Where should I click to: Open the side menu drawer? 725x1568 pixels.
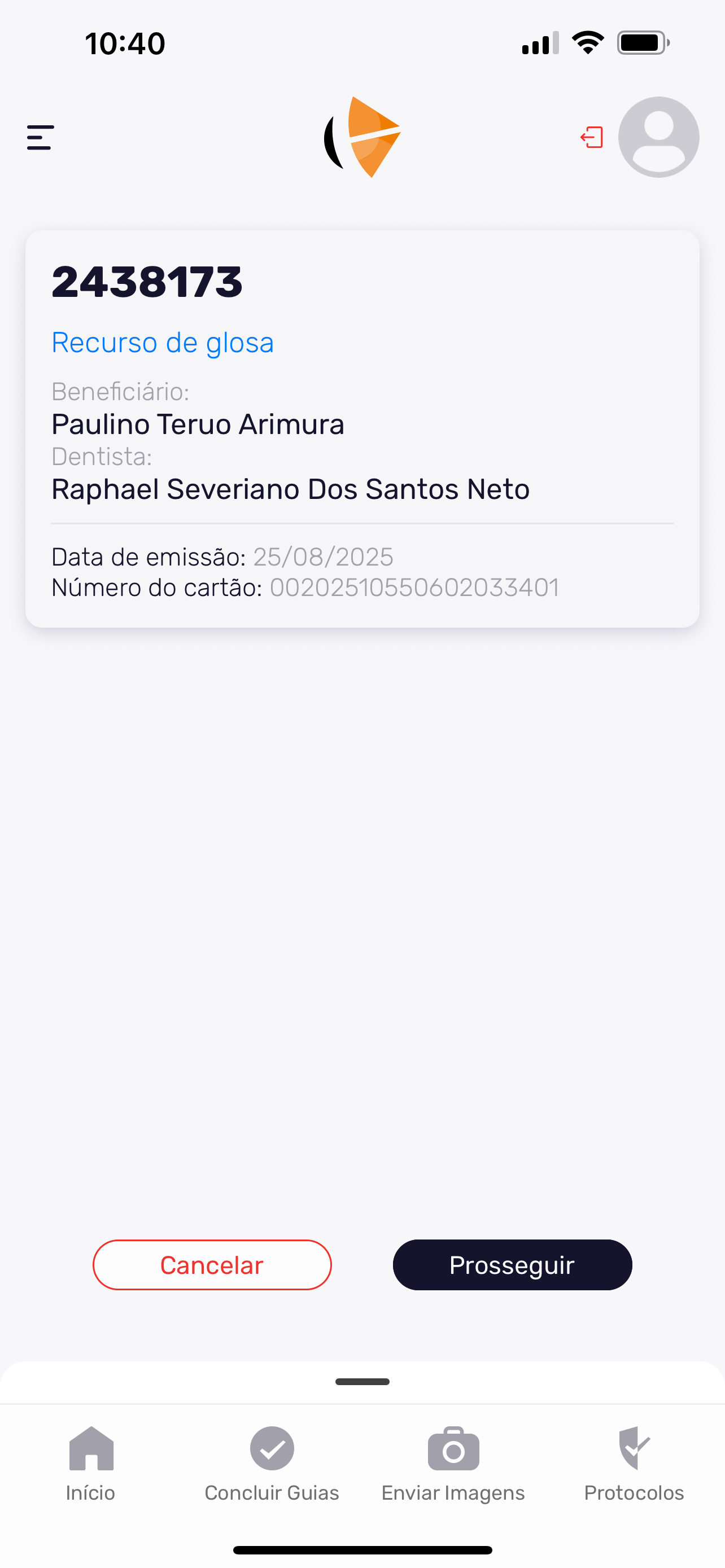point(41,138)
